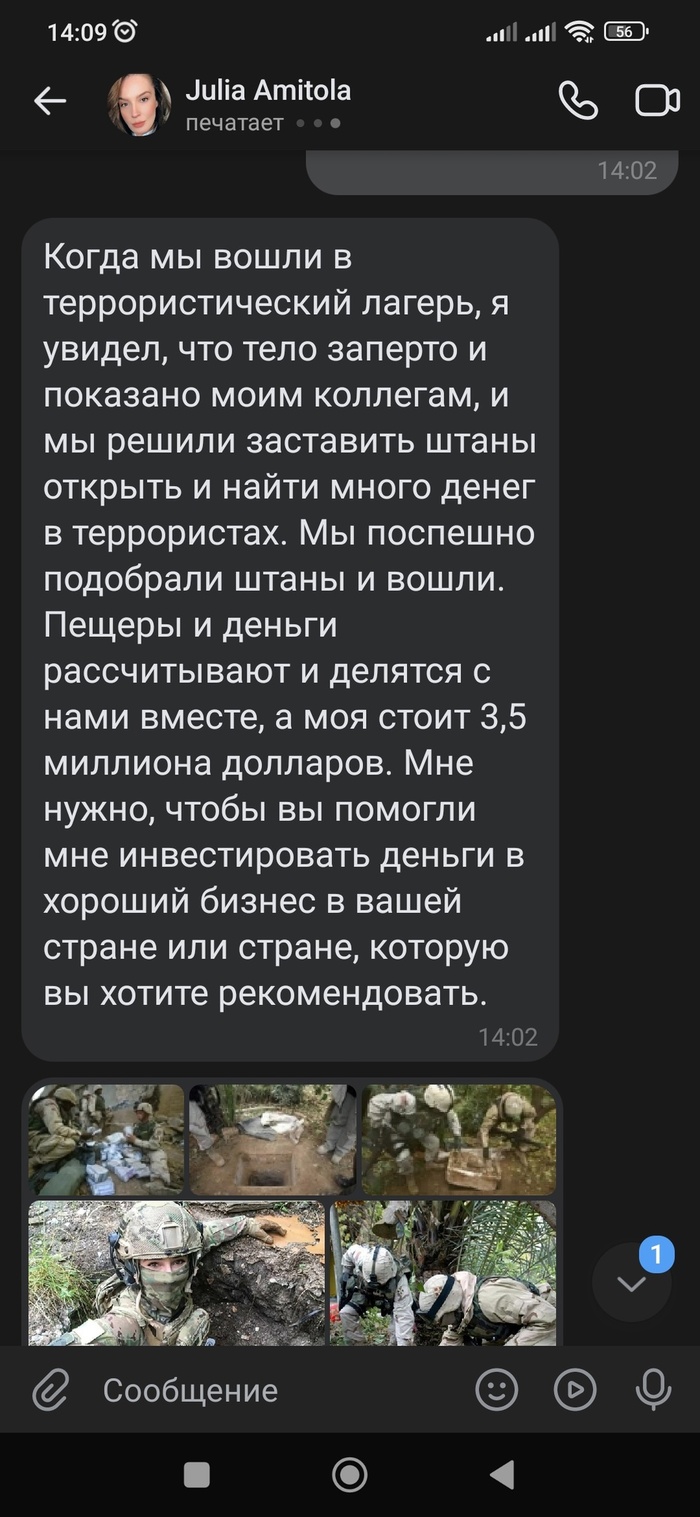This screenshot has height=1517, width=700.
Task: Open the emoji and sticker picker
Action: (496, 1390)
